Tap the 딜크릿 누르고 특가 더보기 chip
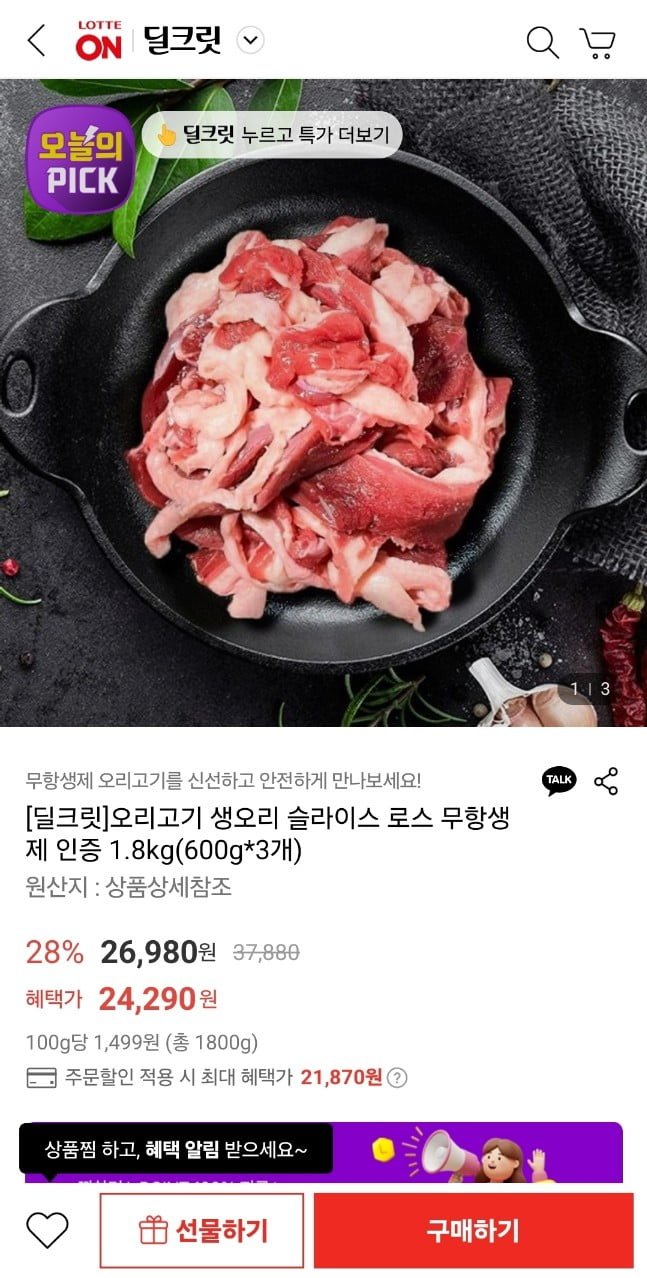Image resolution: width=647 pixels, height=1278 pixels. tap(271, 135)
